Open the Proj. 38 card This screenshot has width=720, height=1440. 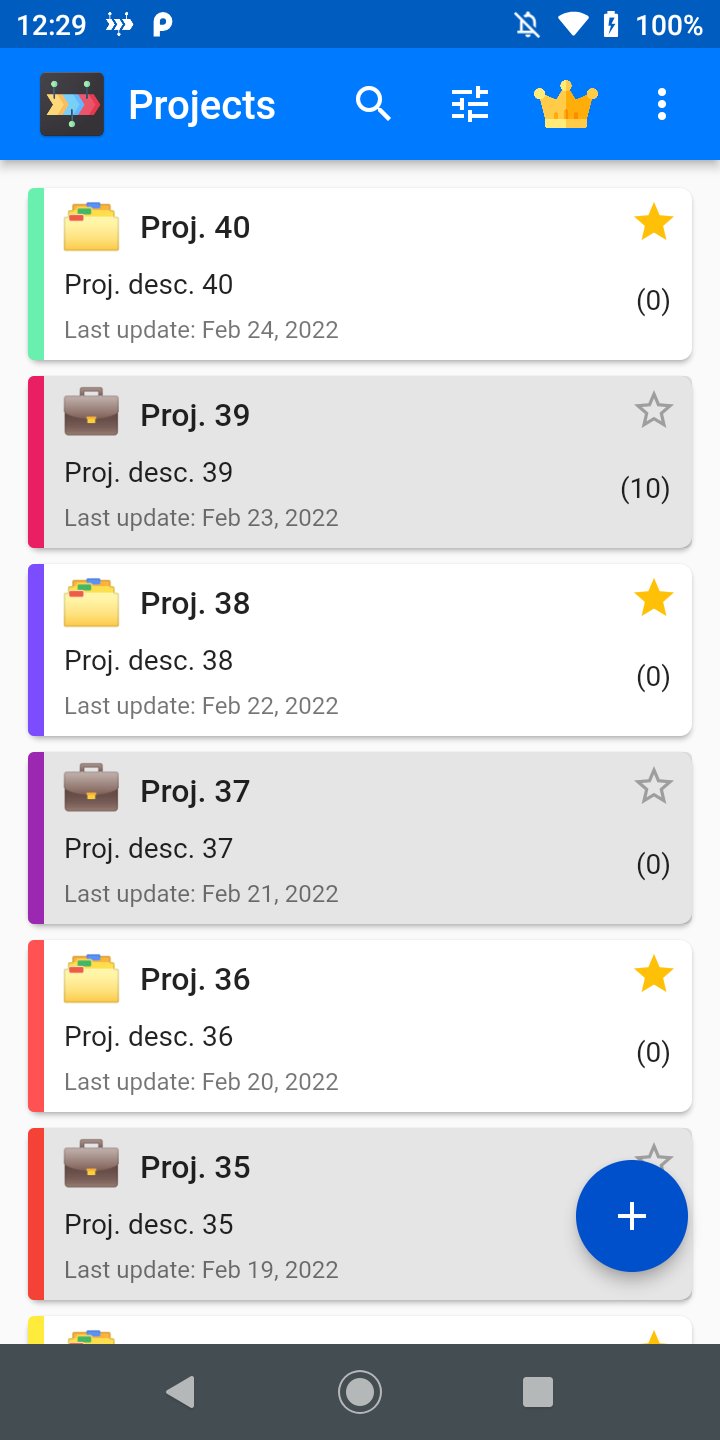360,650
